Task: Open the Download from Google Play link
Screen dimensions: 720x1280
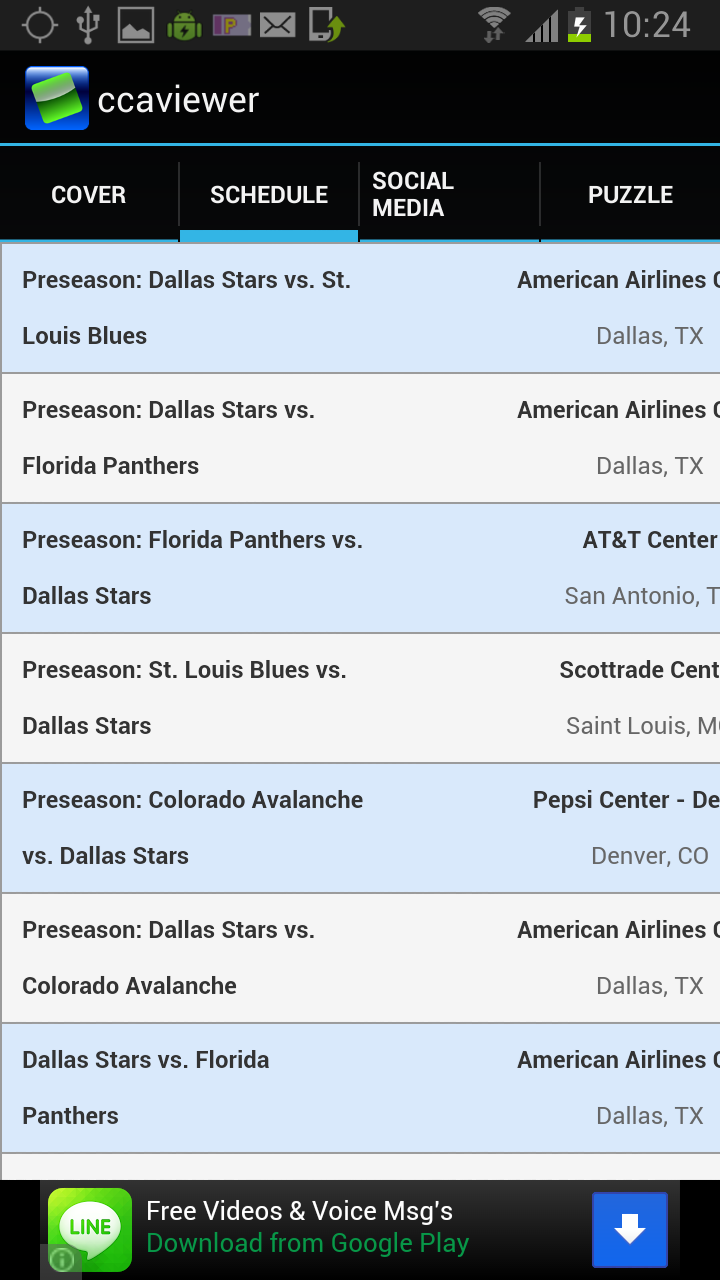Action: coord(308,1243)
